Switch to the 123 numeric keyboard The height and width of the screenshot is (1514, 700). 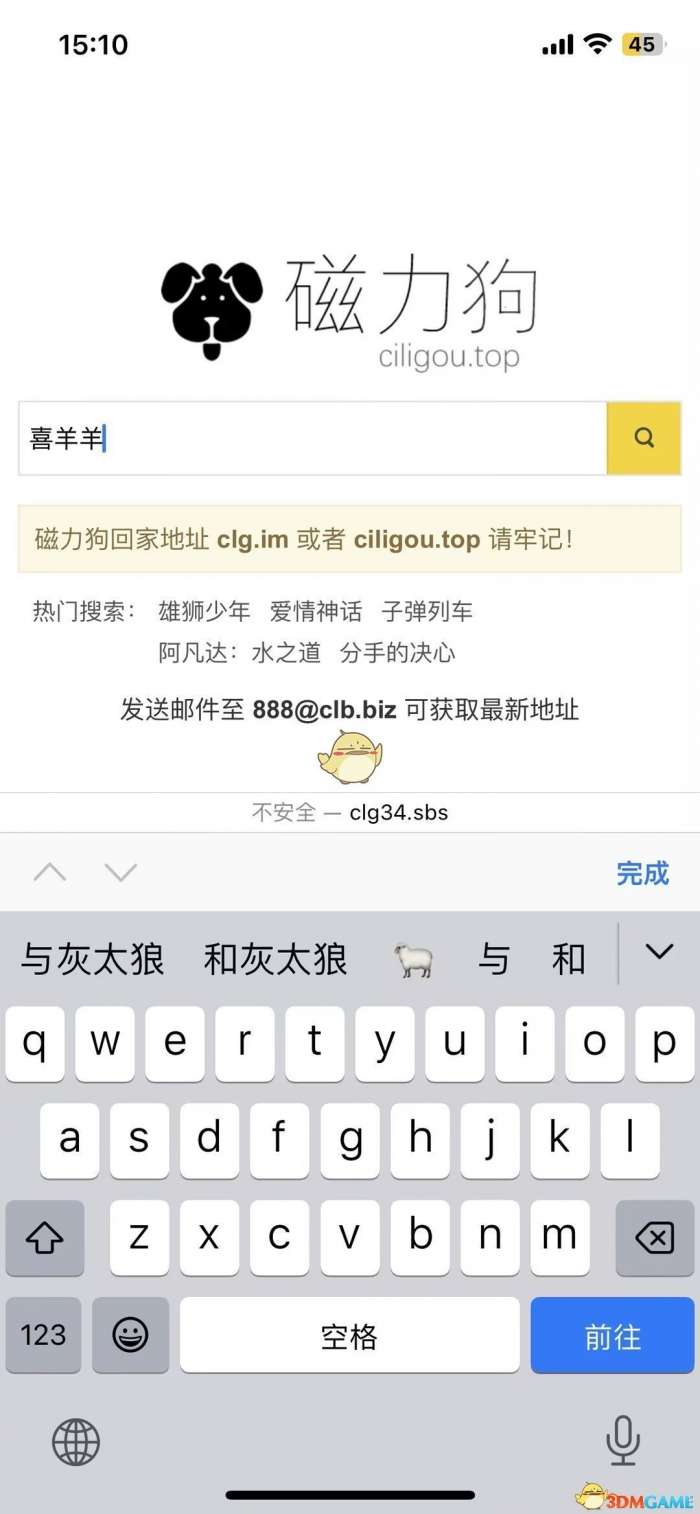pos(43,1336)
